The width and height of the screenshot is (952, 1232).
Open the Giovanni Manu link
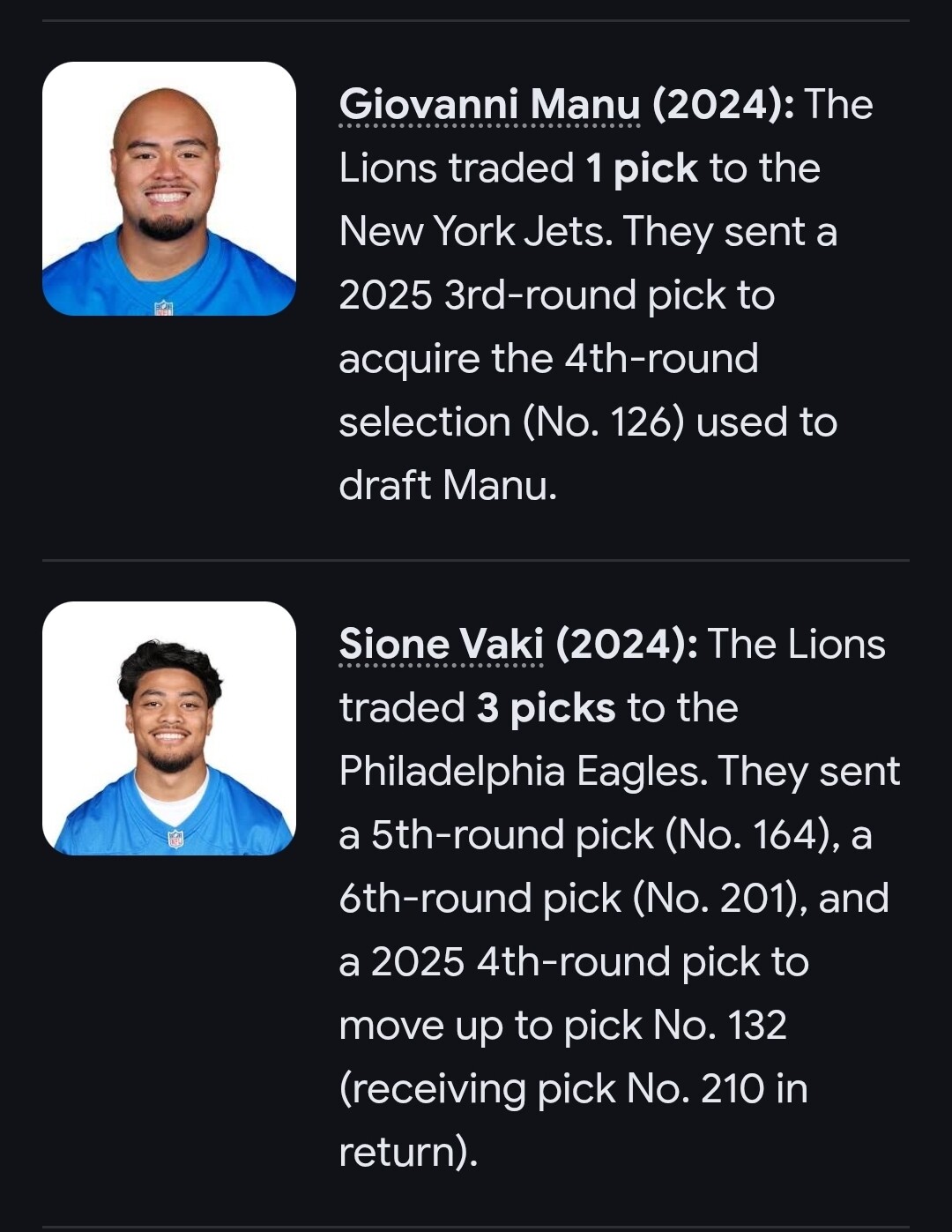[489, 105]
